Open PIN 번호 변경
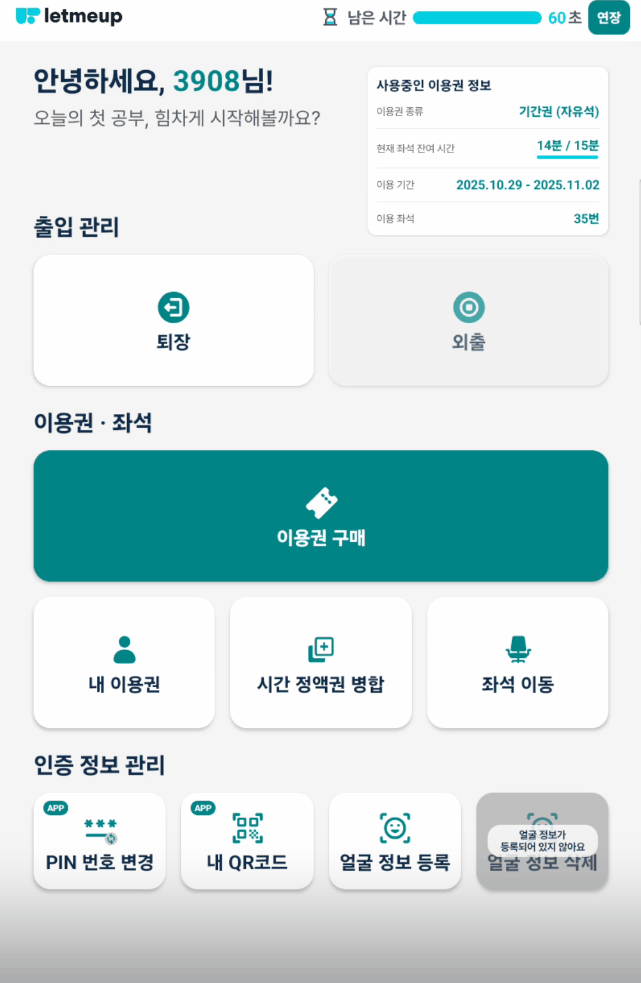This screenshot has width=641, height=983. click(x=100, y=841)
